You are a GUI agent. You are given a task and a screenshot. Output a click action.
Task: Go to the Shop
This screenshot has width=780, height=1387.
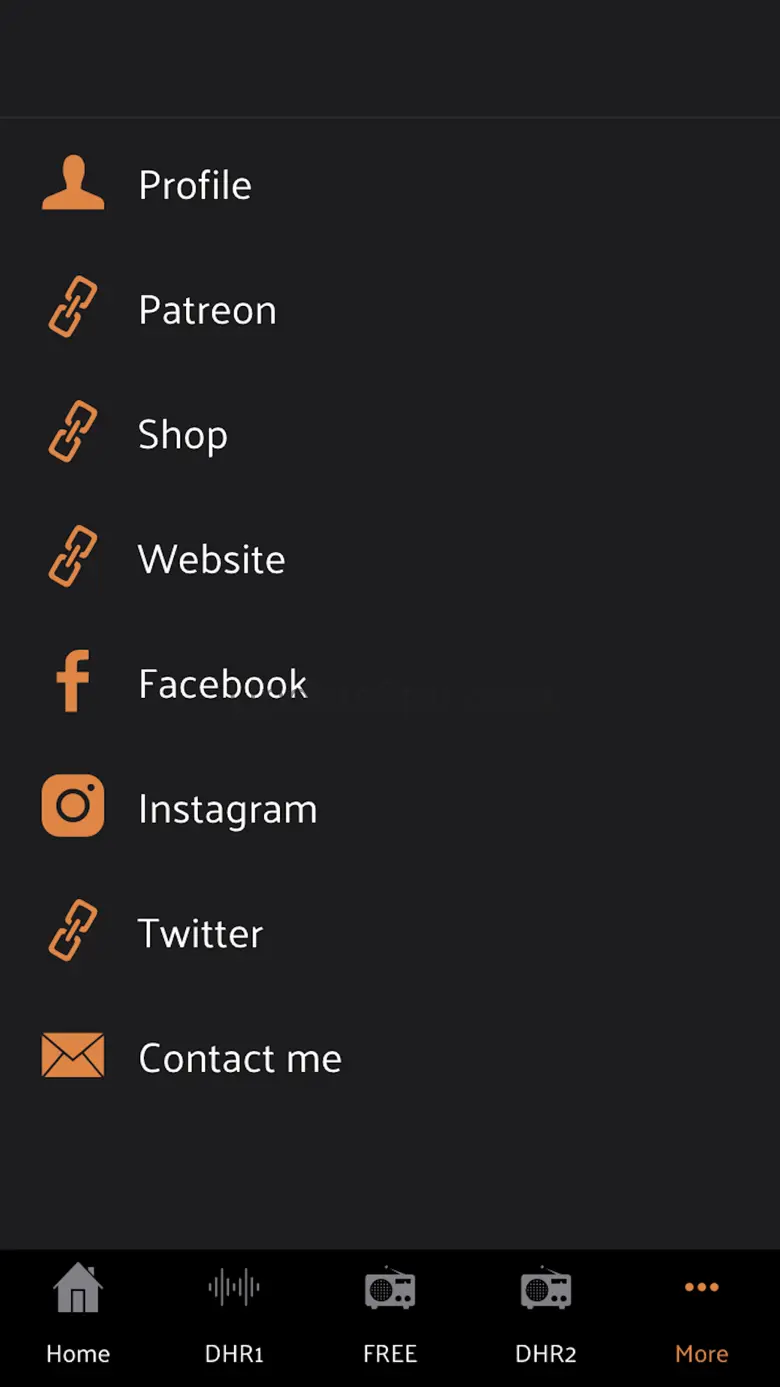[x=390, y=434]
